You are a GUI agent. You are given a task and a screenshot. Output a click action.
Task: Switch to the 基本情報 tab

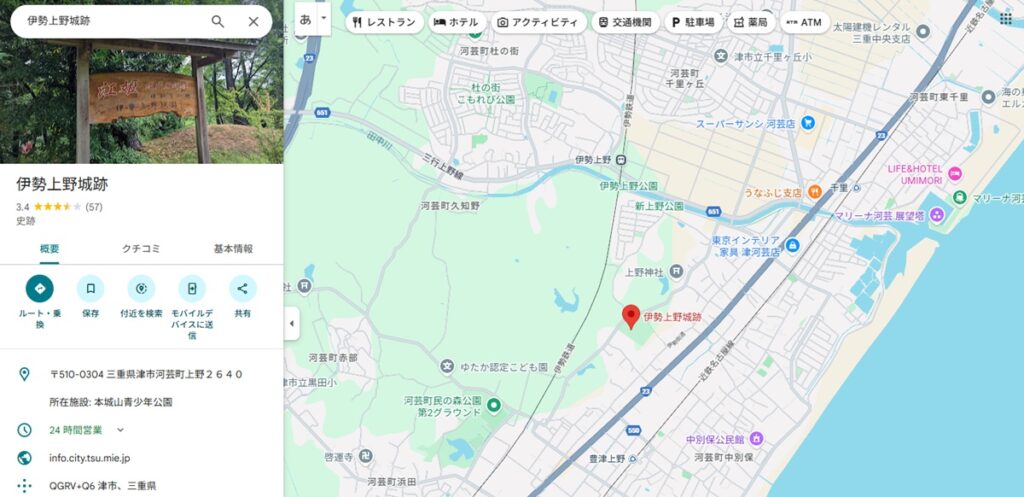[233, 249]
